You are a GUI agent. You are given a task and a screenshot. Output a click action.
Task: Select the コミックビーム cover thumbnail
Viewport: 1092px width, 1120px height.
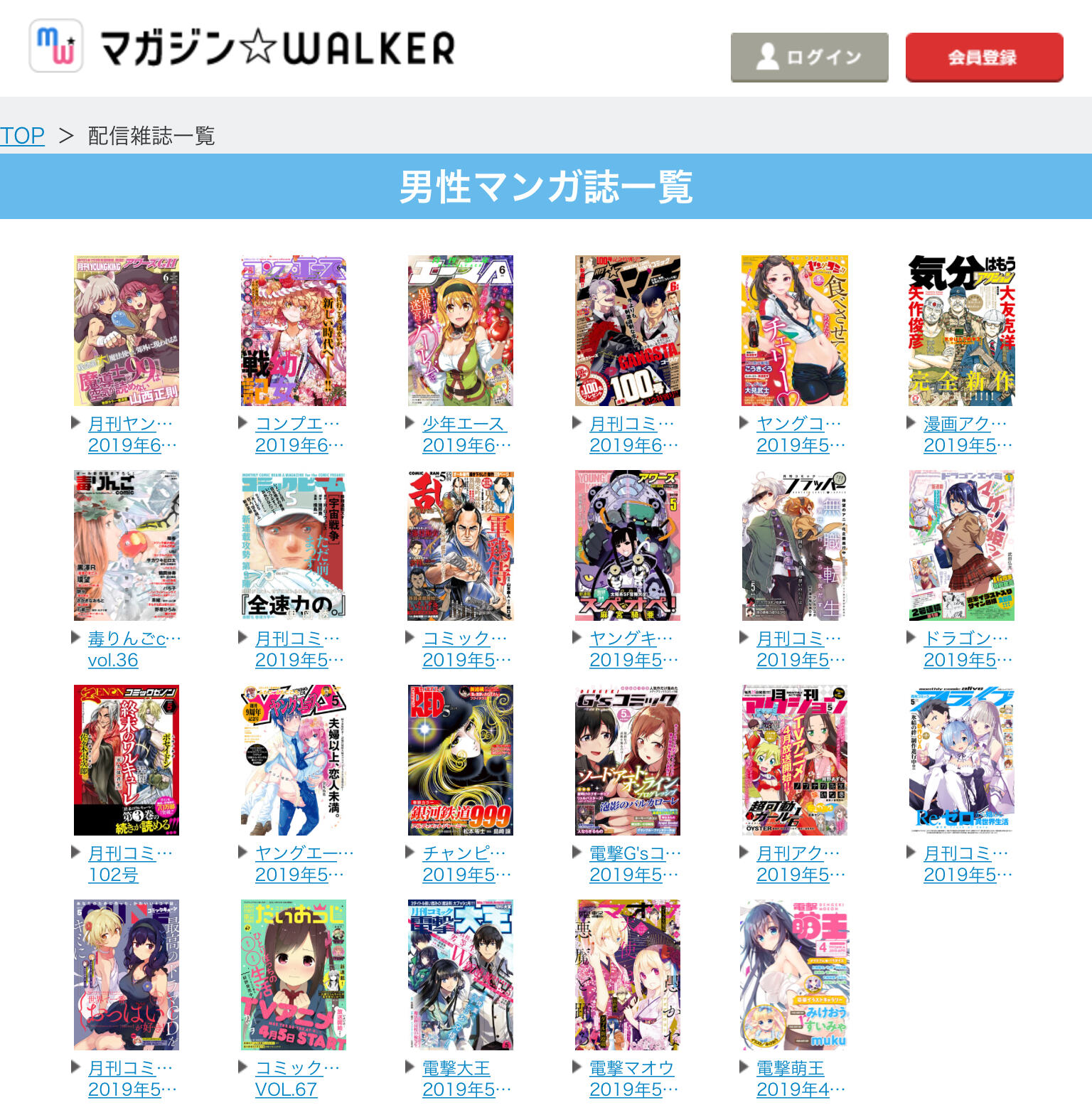point(294,545)
